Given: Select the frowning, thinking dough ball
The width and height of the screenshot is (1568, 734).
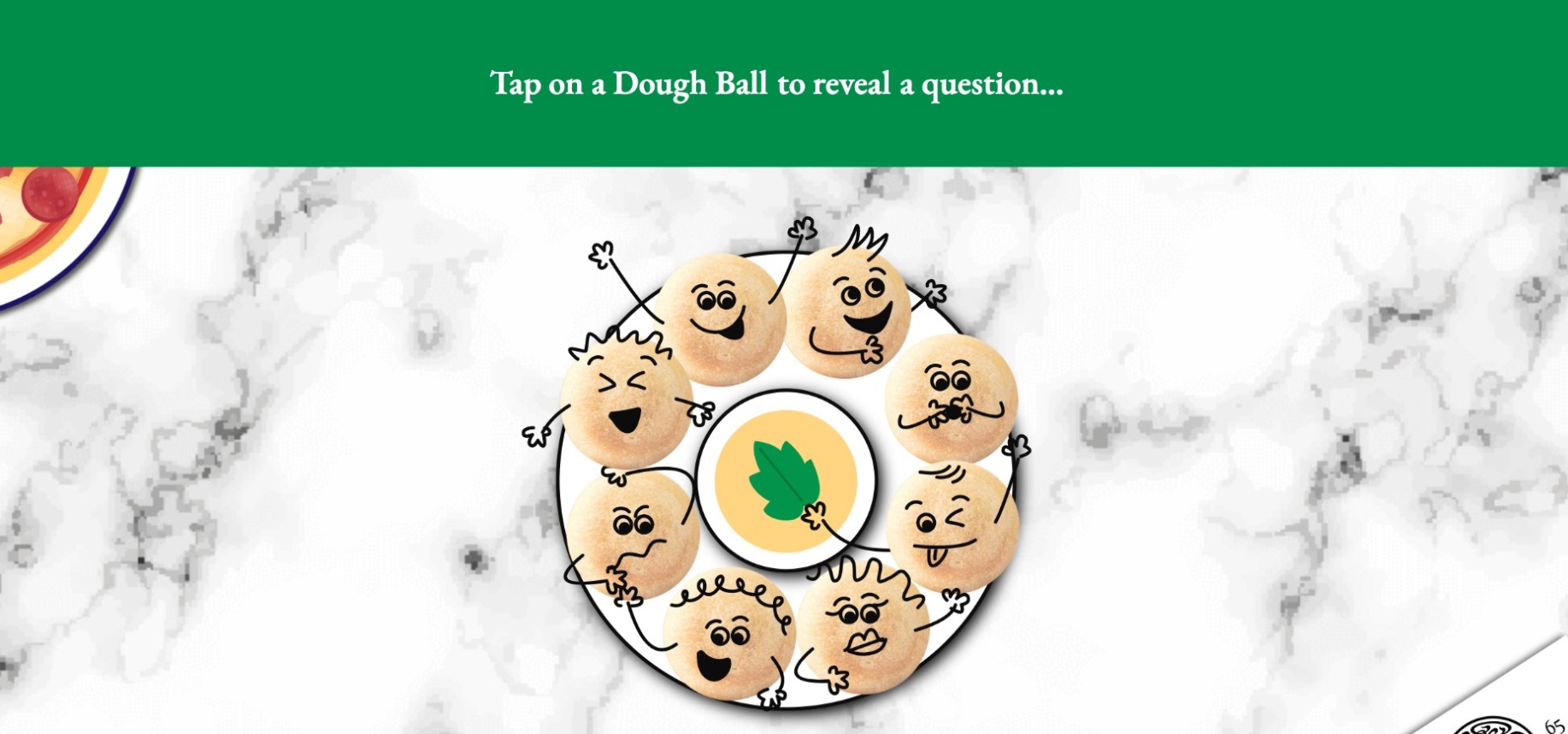Looking at the screenshot, I should [x=633, y=534].
